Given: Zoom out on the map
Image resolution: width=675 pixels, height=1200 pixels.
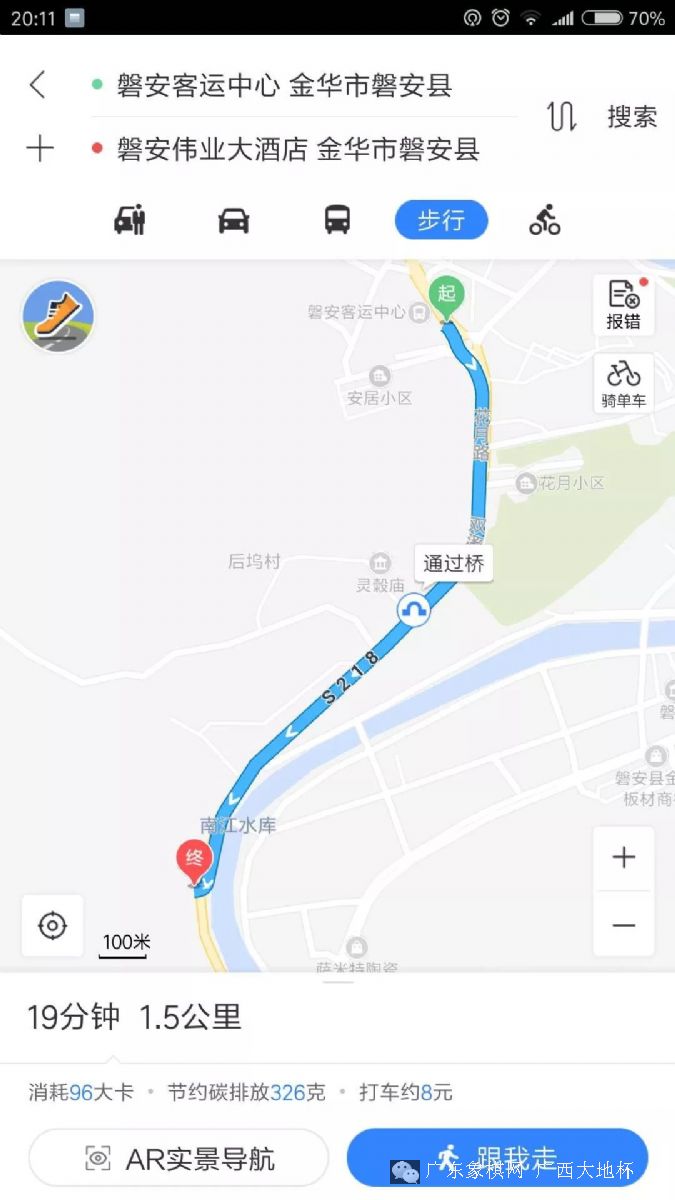Looking at the screenshot, I should click(623, 925).
